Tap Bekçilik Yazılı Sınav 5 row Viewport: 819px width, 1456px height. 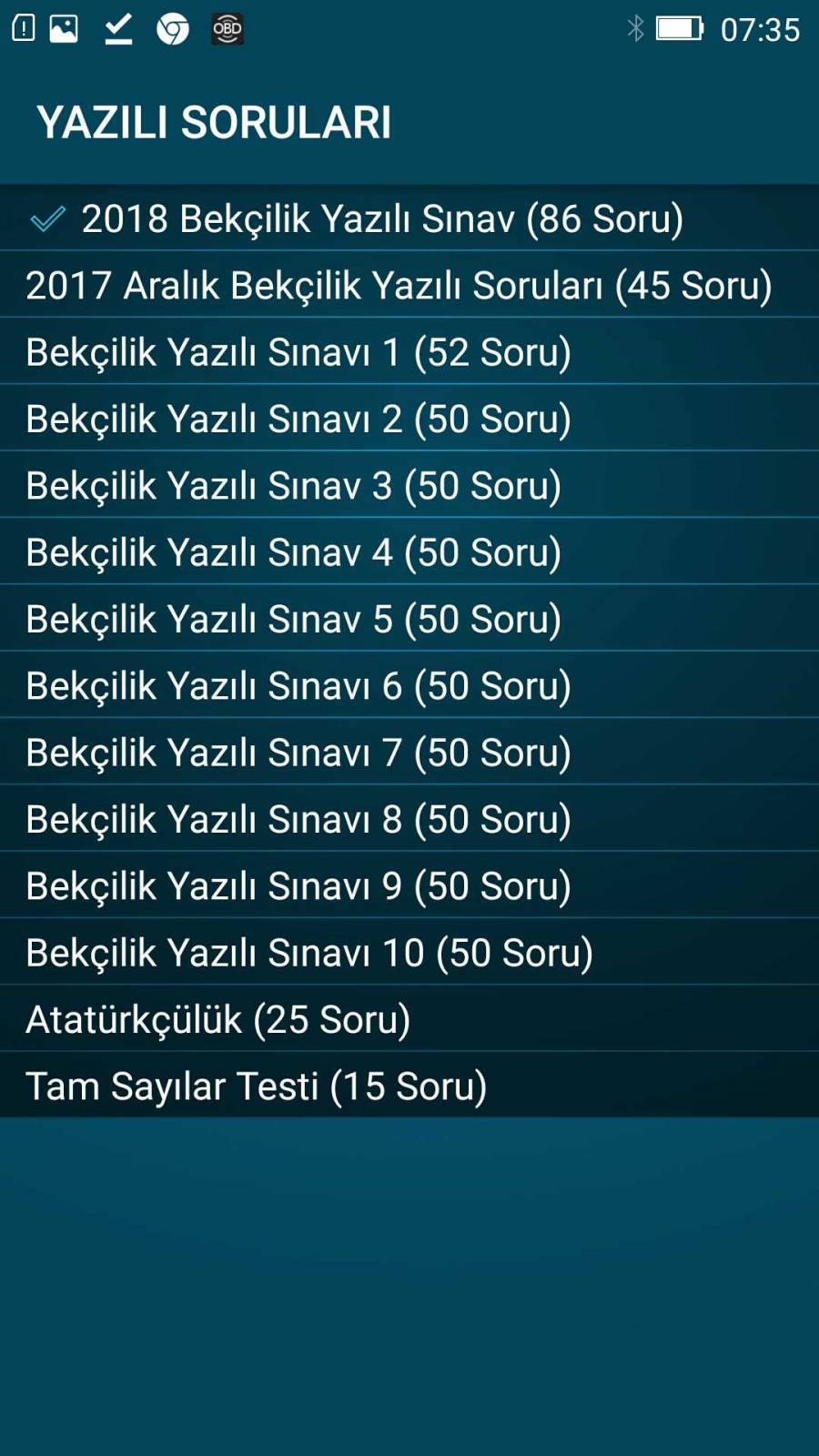[293, 619]
